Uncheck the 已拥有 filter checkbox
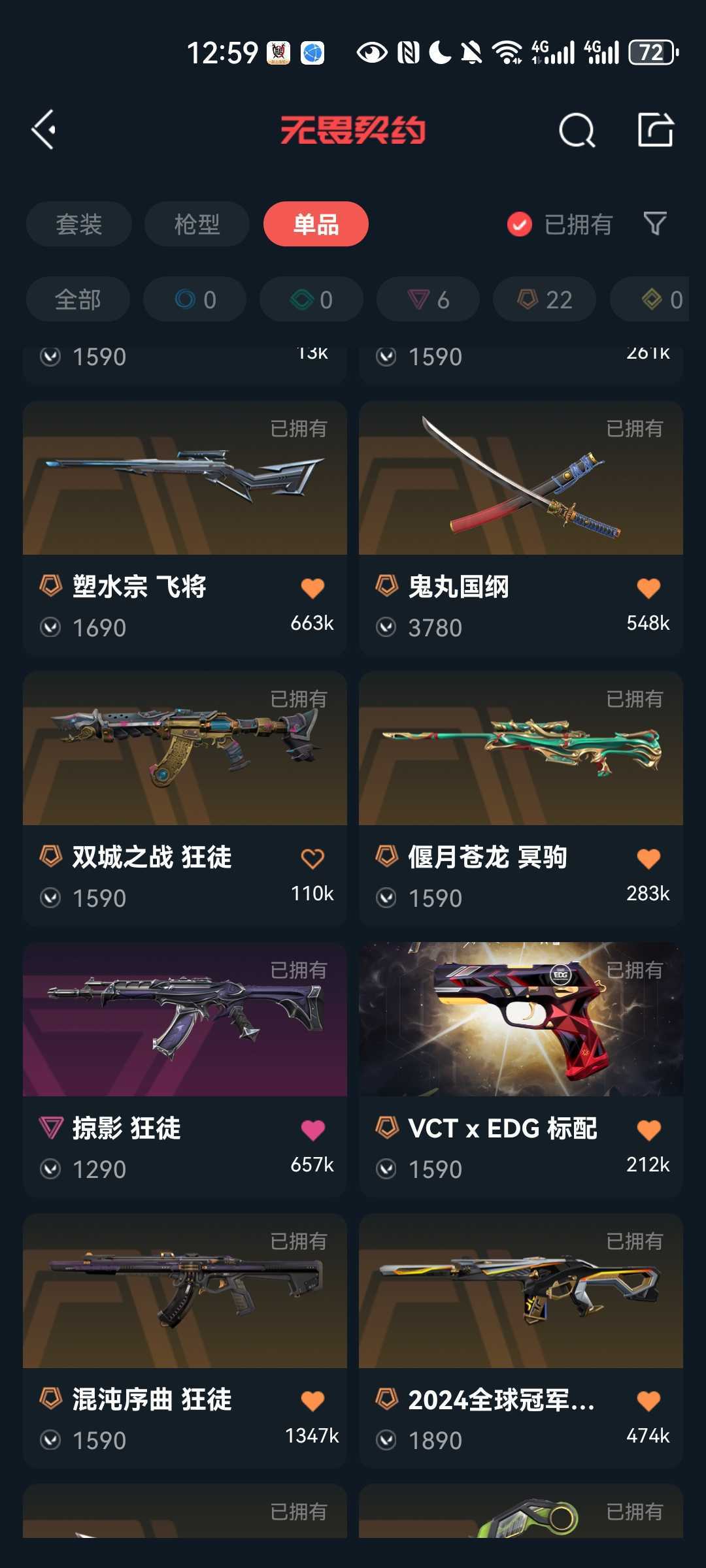Viewport: 706px width, 1568px height. pyautogui.click(x=520, y=225)
